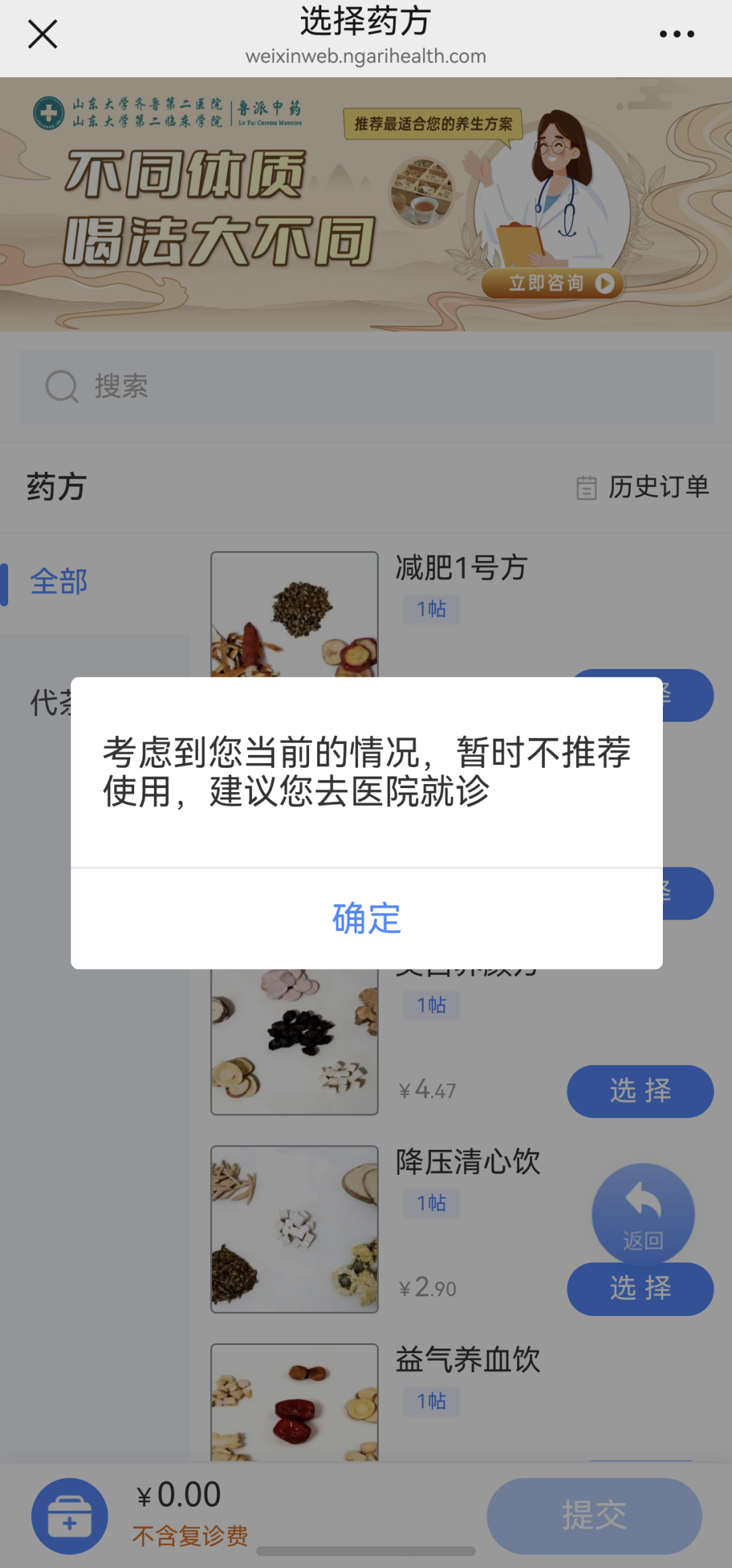
Task: Switch to the 全部 category
Action: [60, 582]
